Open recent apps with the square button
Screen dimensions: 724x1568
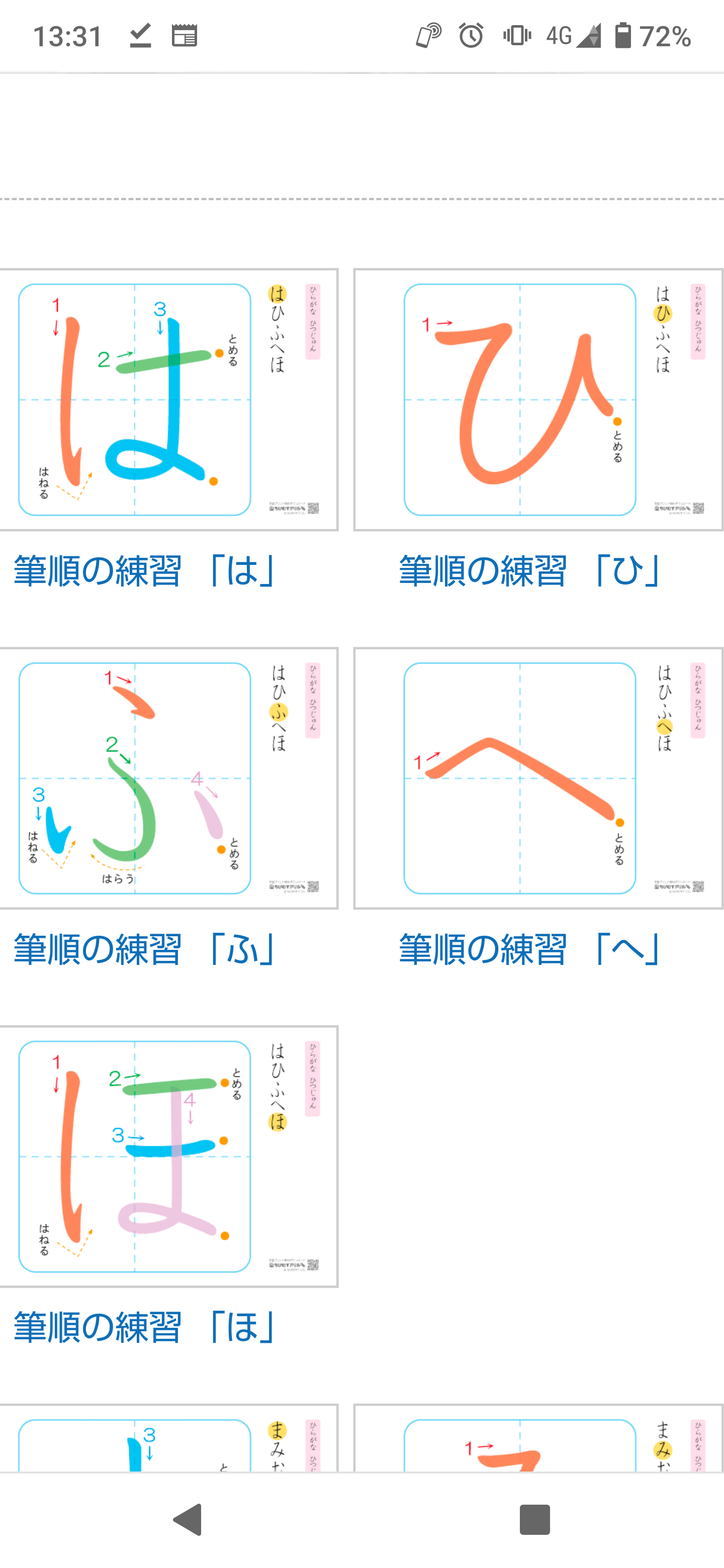pyautogui.click(x=534, y=1520)
